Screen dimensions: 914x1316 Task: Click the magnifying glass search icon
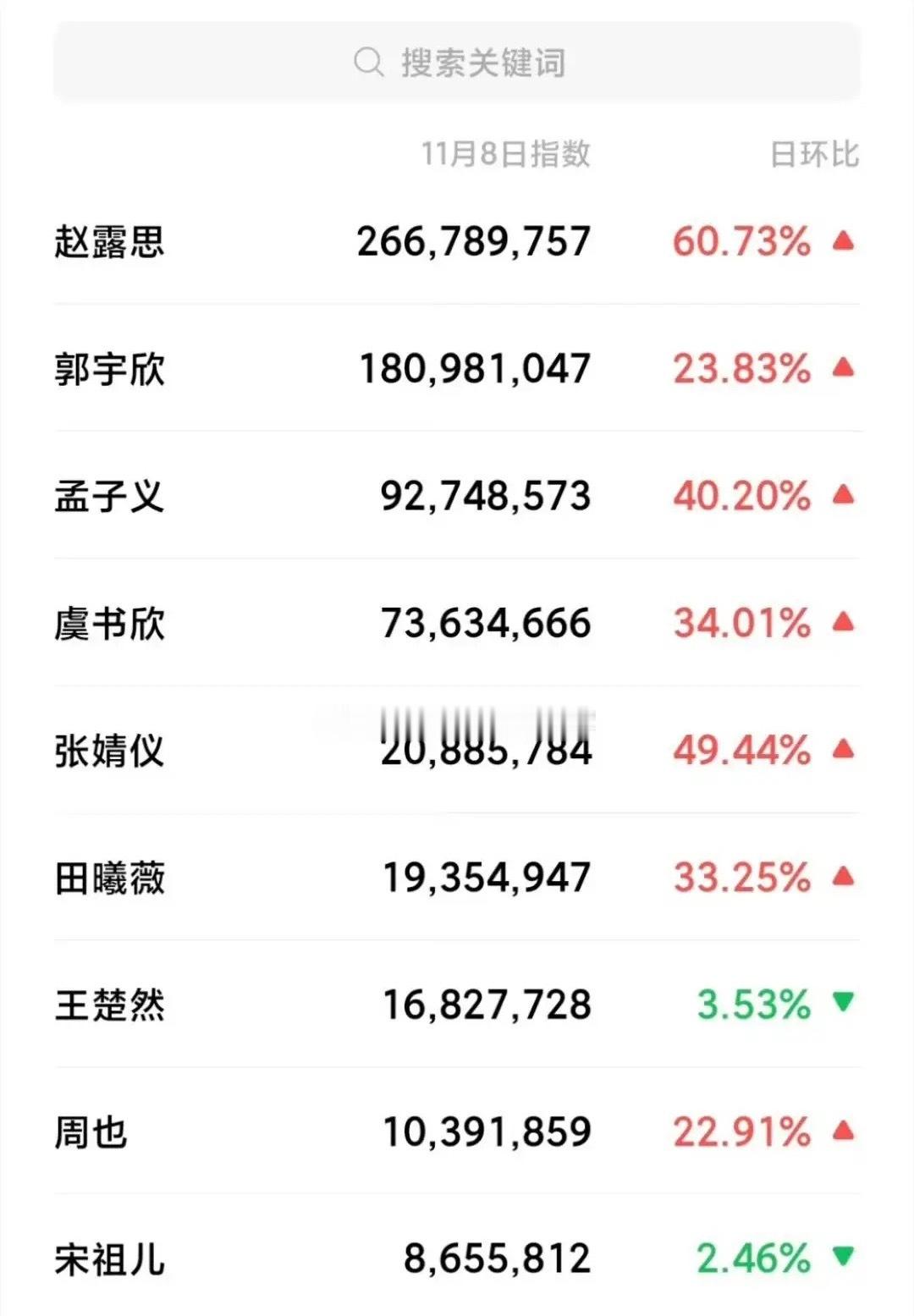click(368, 60)
